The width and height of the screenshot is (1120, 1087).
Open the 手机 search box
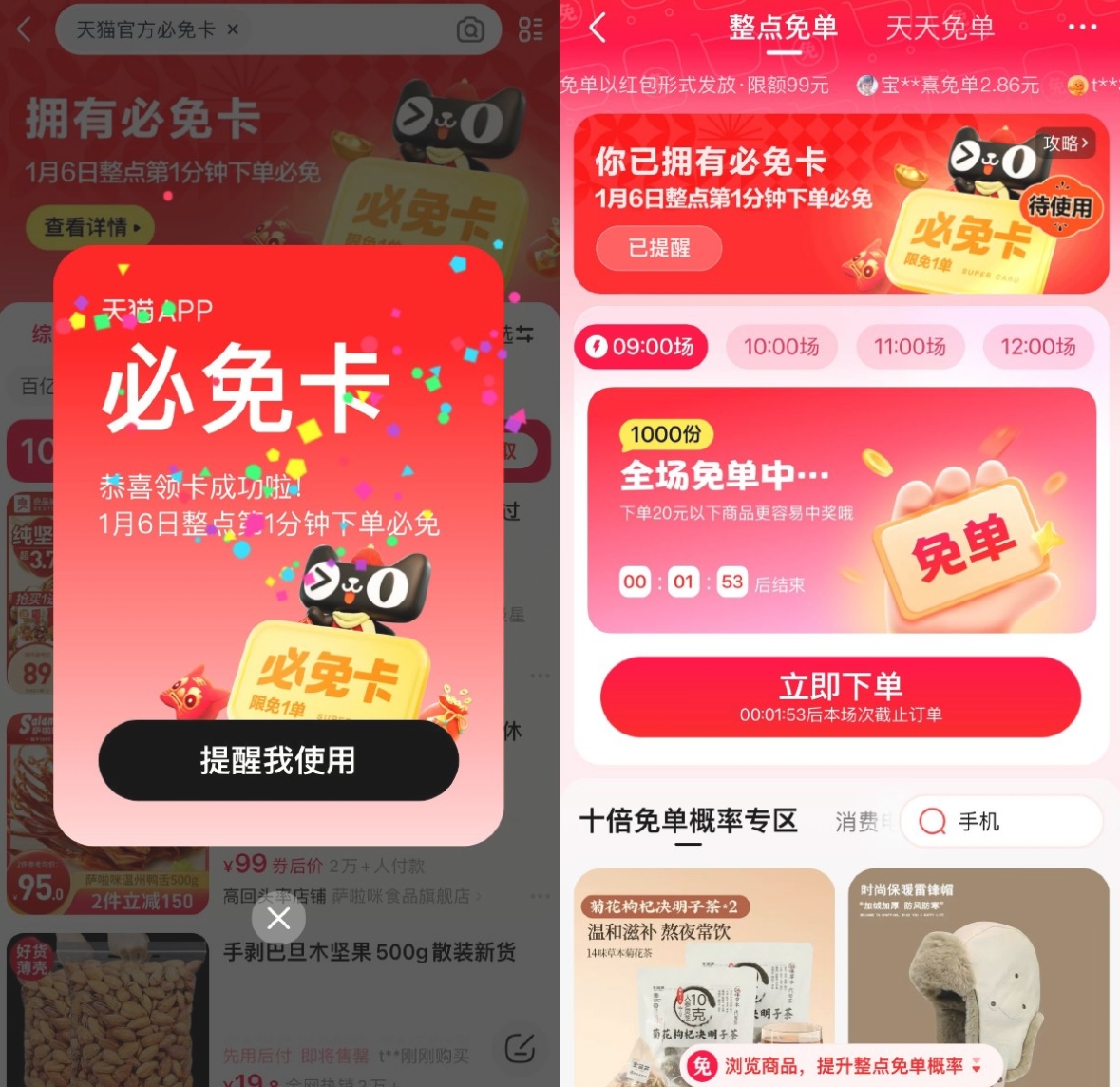point(1002,821)
